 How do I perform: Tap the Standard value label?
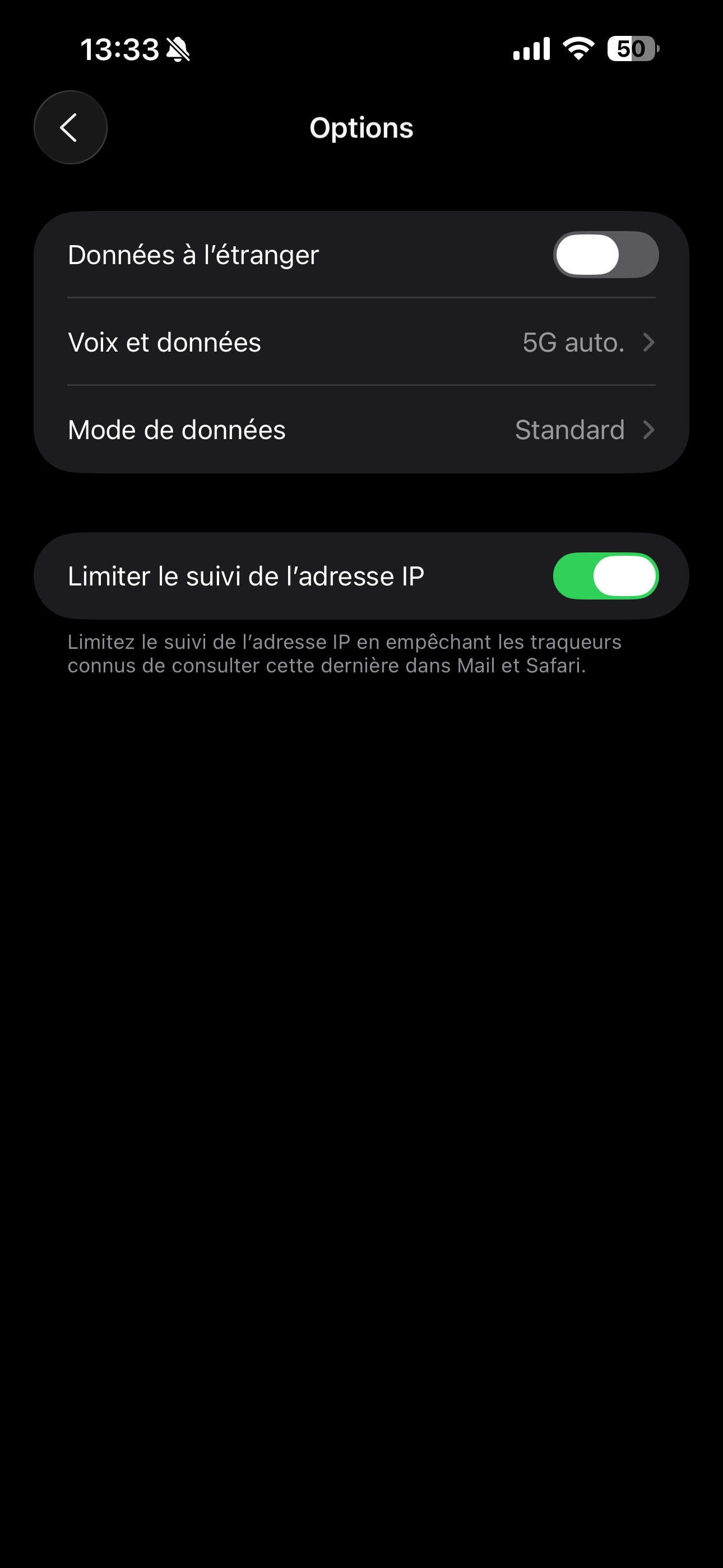569,429
